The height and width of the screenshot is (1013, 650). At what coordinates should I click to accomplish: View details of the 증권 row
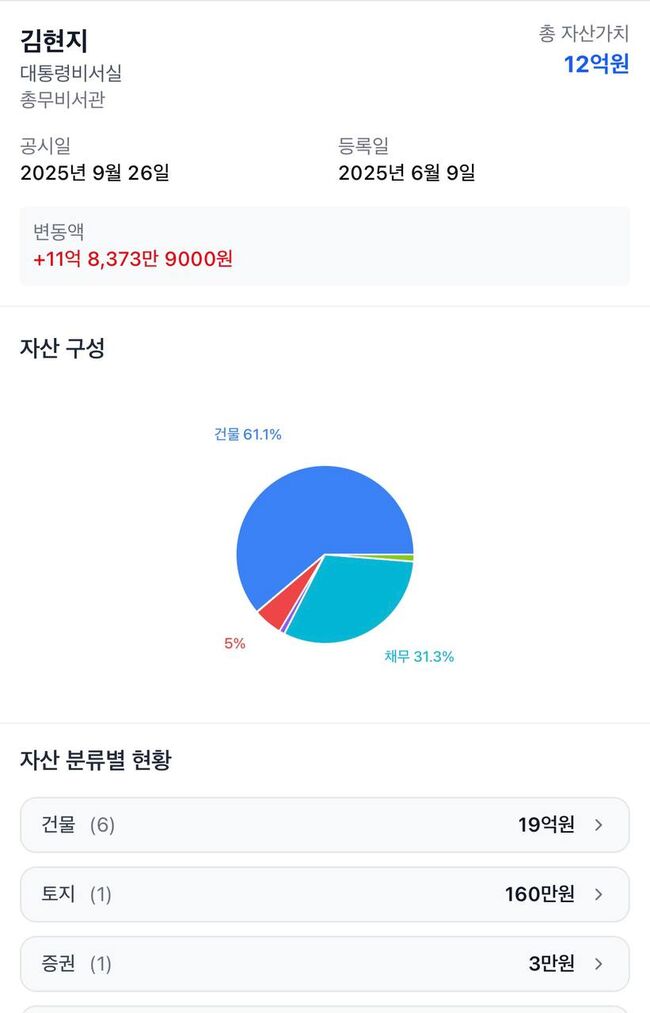[x=324, y=964]
